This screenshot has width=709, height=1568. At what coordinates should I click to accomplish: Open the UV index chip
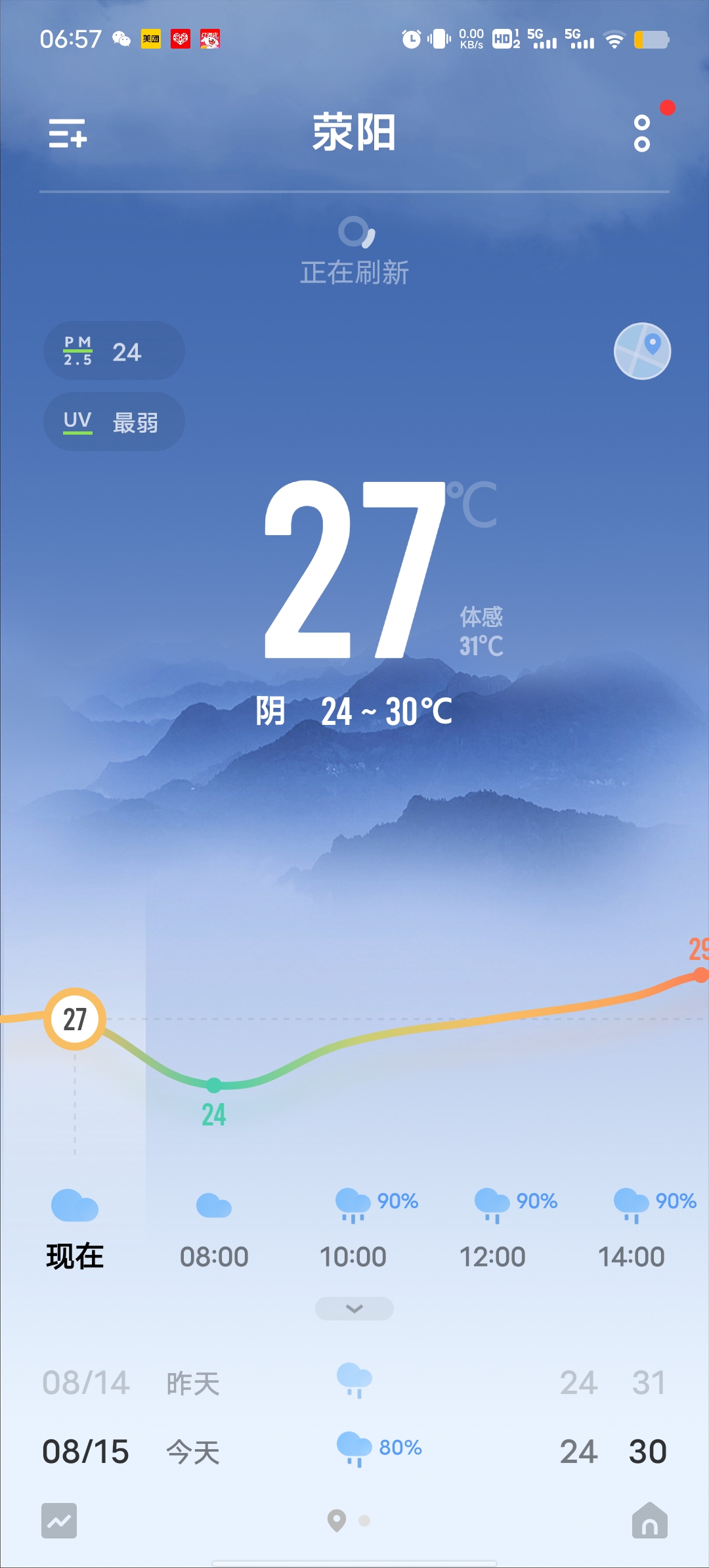114,422
